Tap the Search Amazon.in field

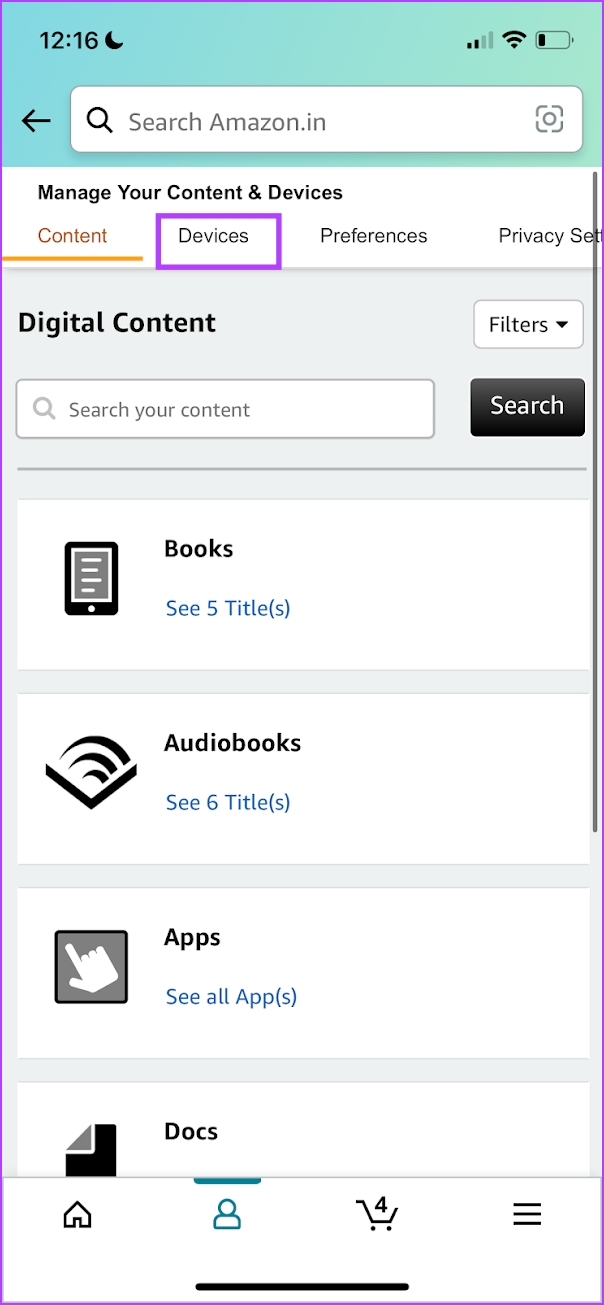coord(326,120)
